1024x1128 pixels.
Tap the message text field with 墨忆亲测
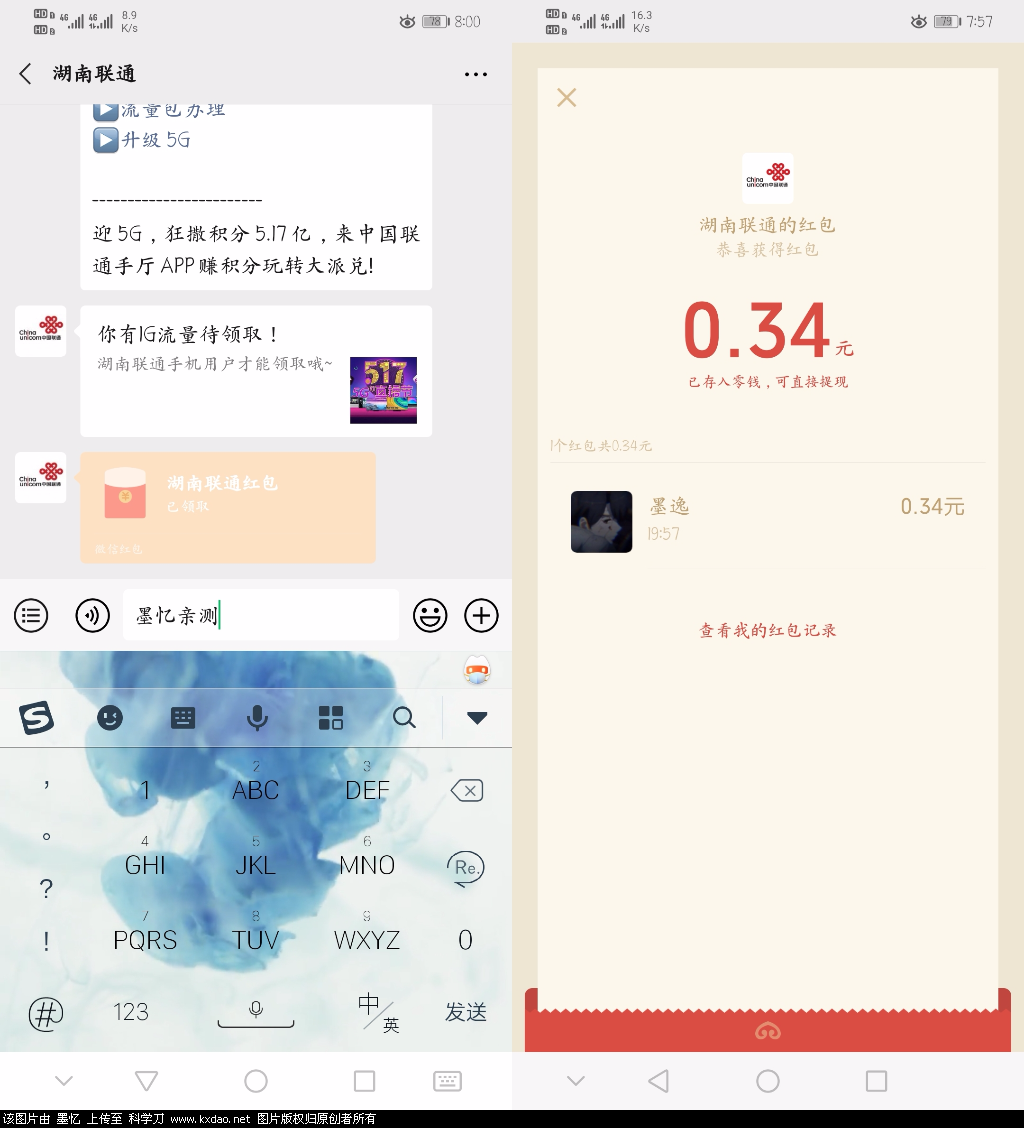click(260, 615)
